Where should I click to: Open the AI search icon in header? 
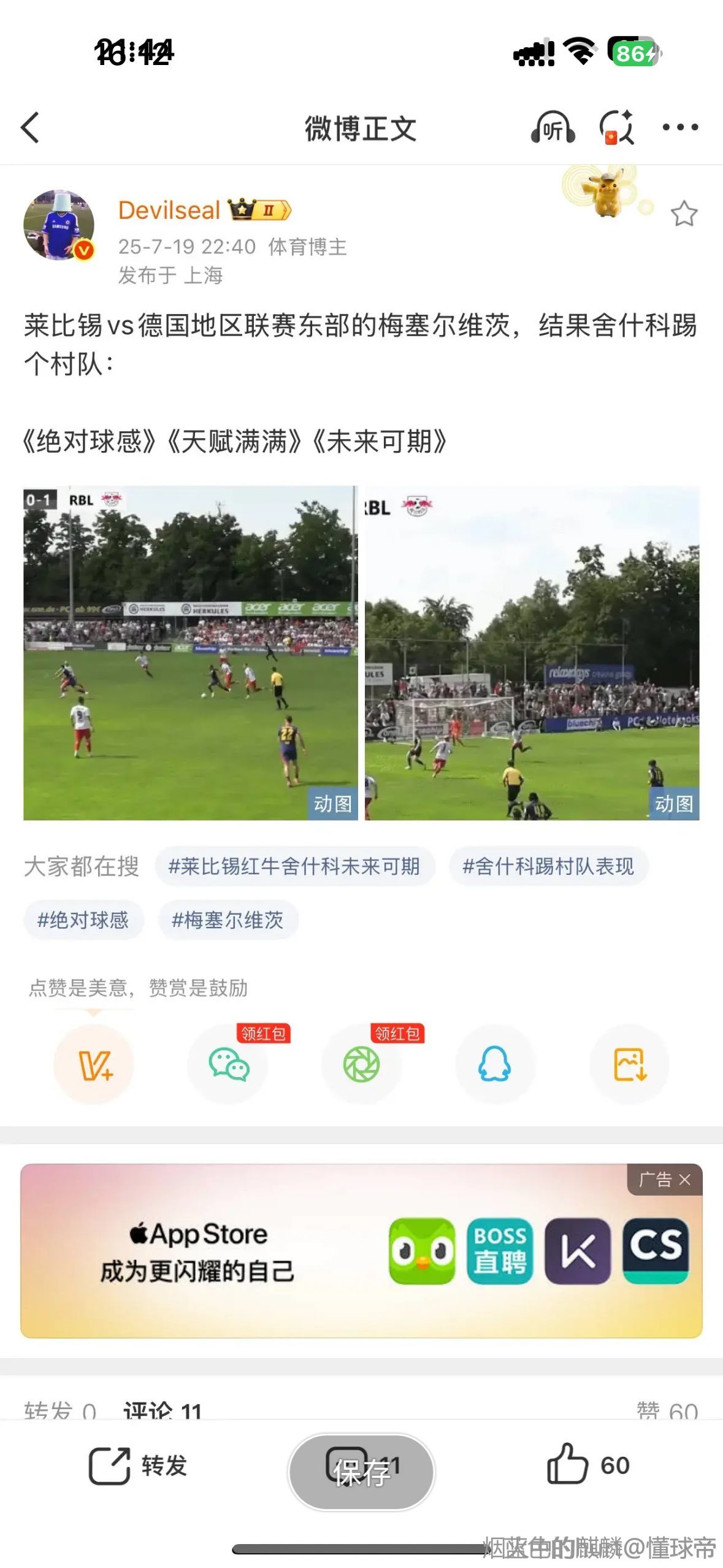coord(616,128)
